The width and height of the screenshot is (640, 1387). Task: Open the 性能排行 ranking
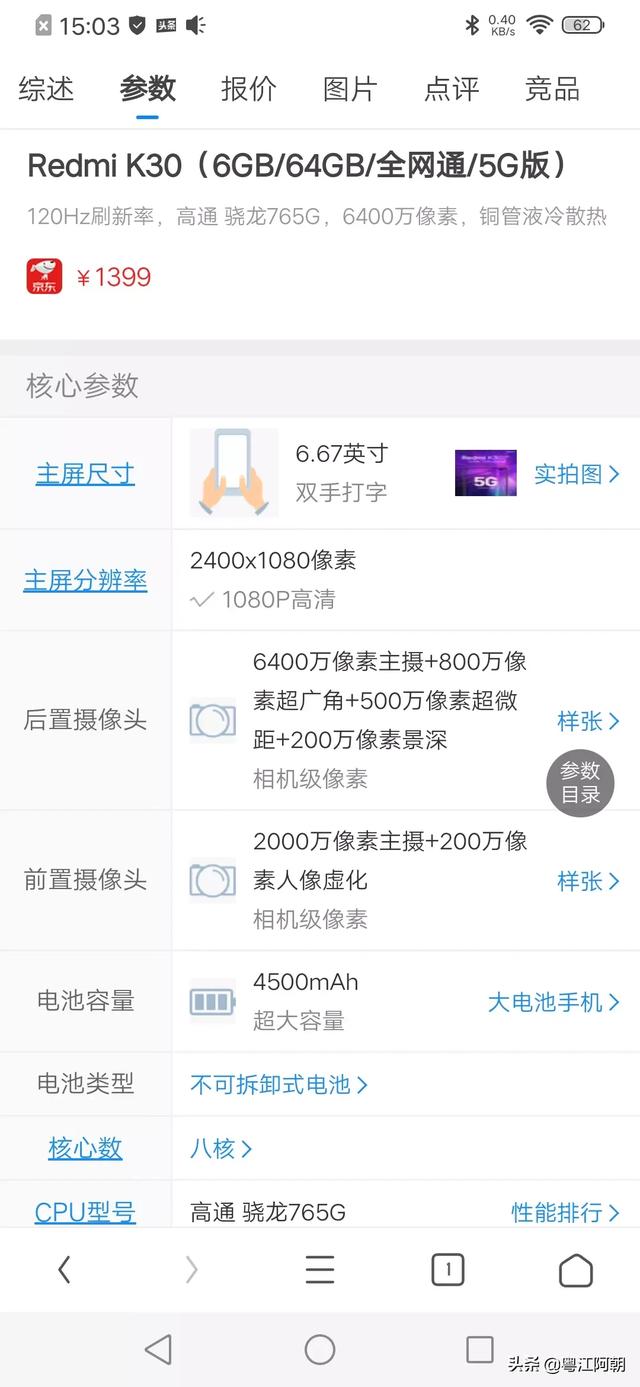[566, 1213]
